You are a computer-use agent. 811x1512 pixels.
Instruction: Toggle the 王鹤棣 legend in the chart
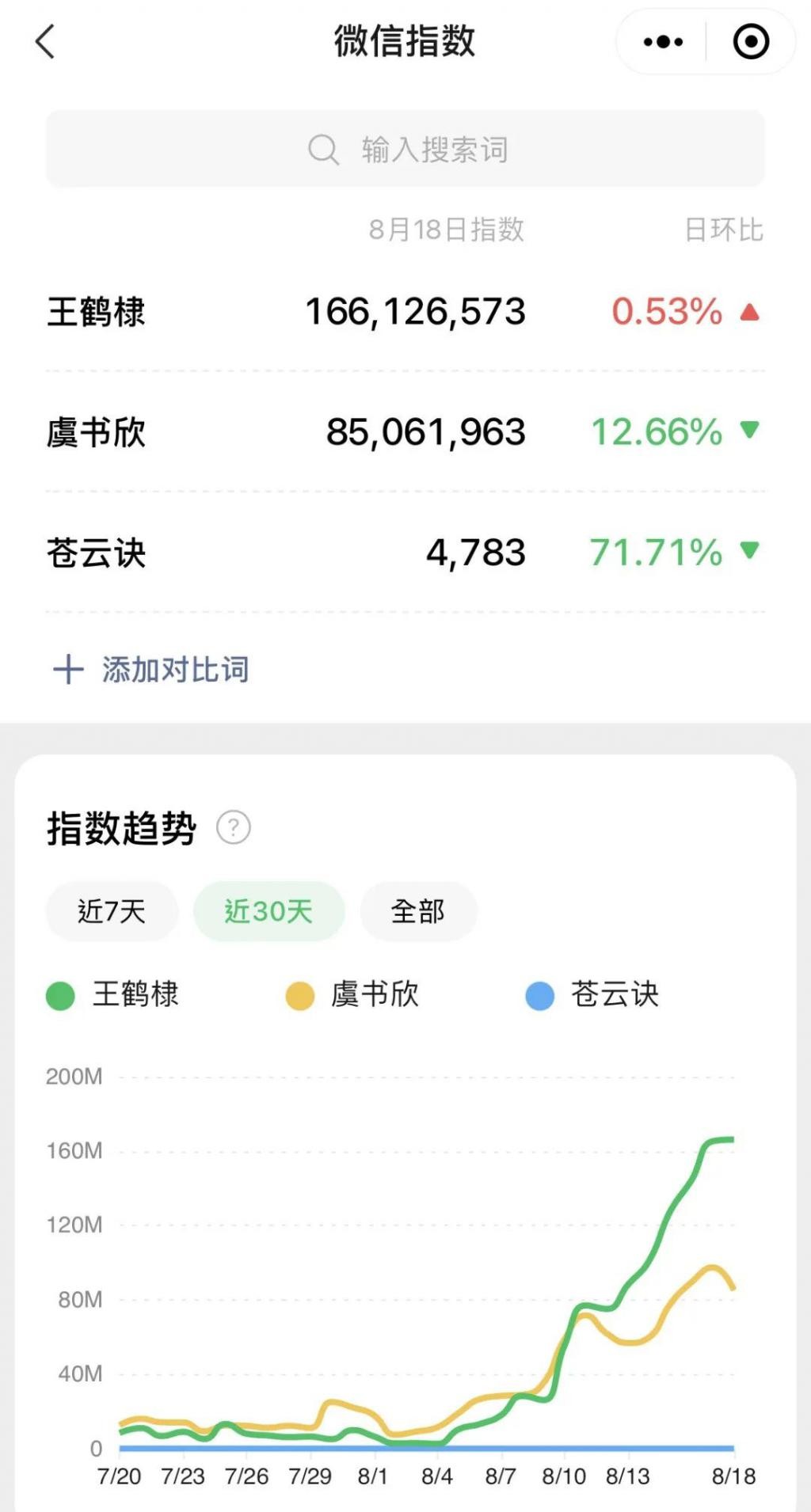coord(112,994)
